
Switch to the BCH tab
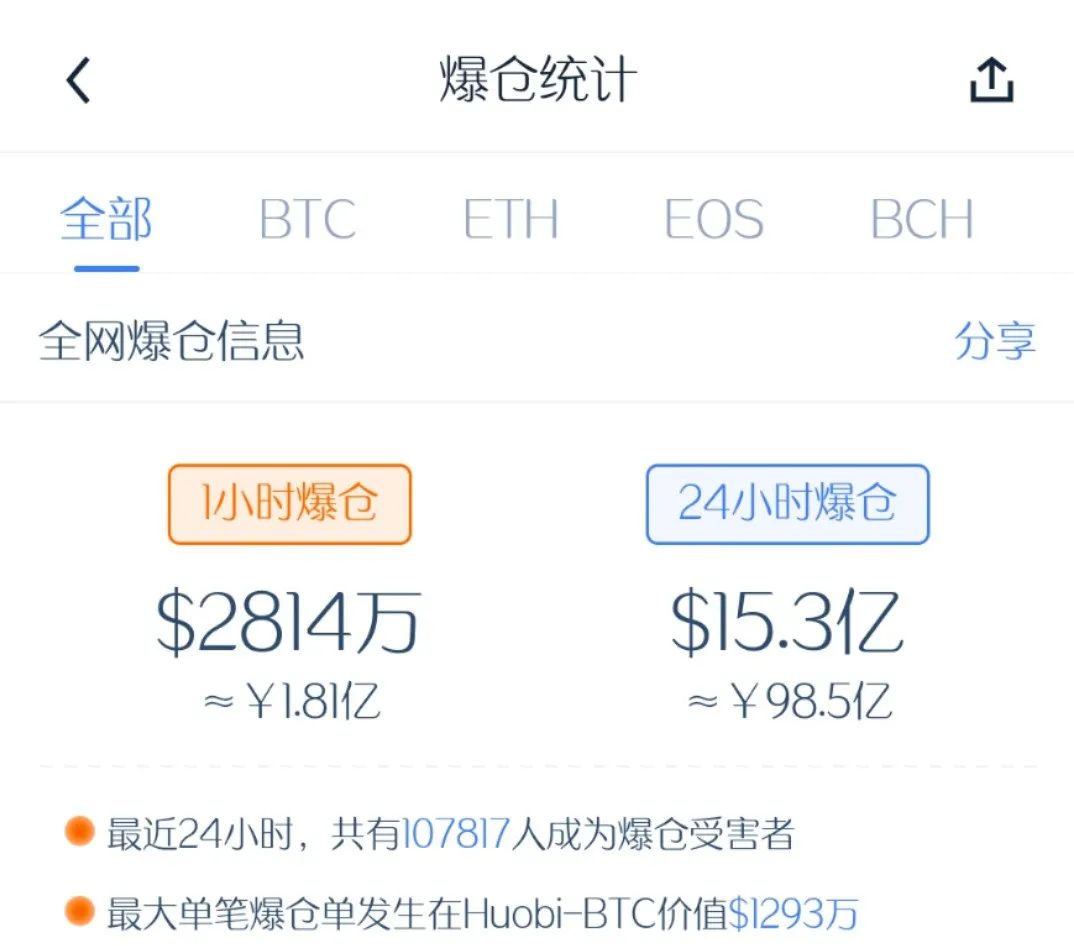921,219
